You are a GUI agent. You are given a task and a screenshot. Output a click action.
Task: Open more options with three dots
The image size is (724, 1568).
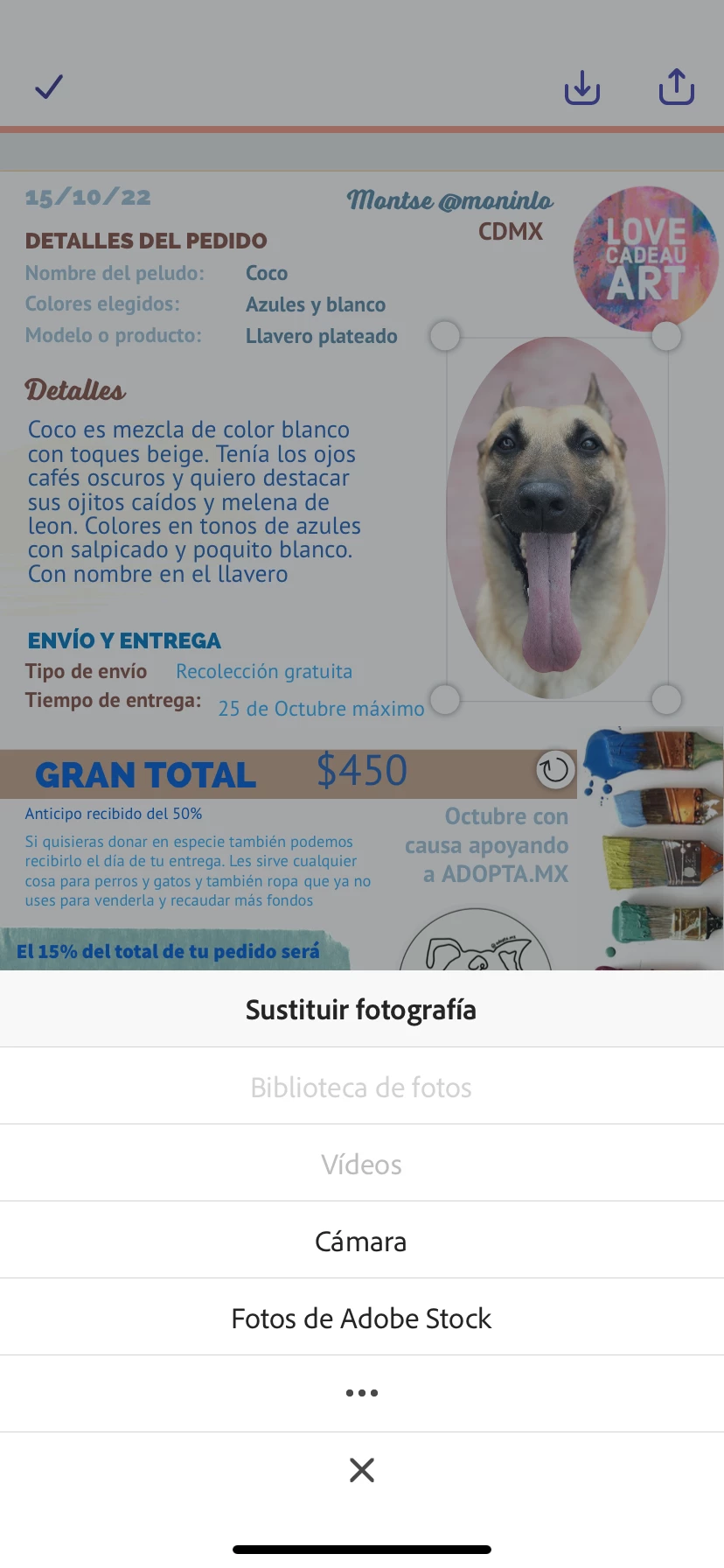[361, 1393]
